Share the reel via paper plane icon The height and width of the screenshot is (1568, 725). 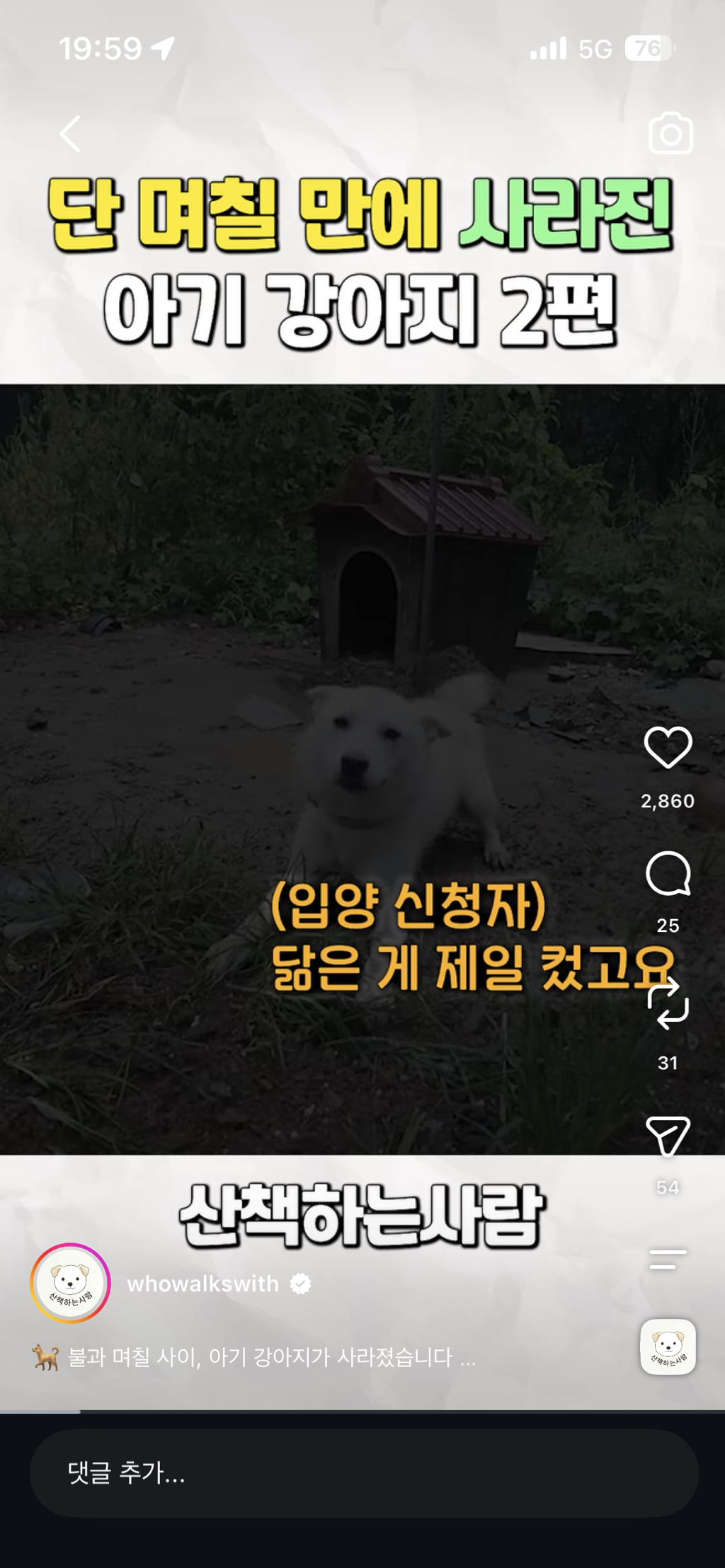coord(668,1136)
